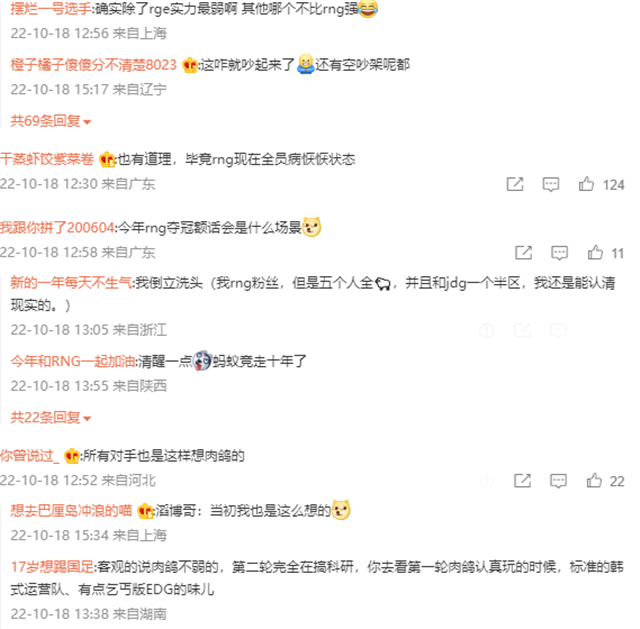Viewport: 640px width, 629px height.
Task: Like 我跟你拼了200604's comment
Action: click(596, 253)
